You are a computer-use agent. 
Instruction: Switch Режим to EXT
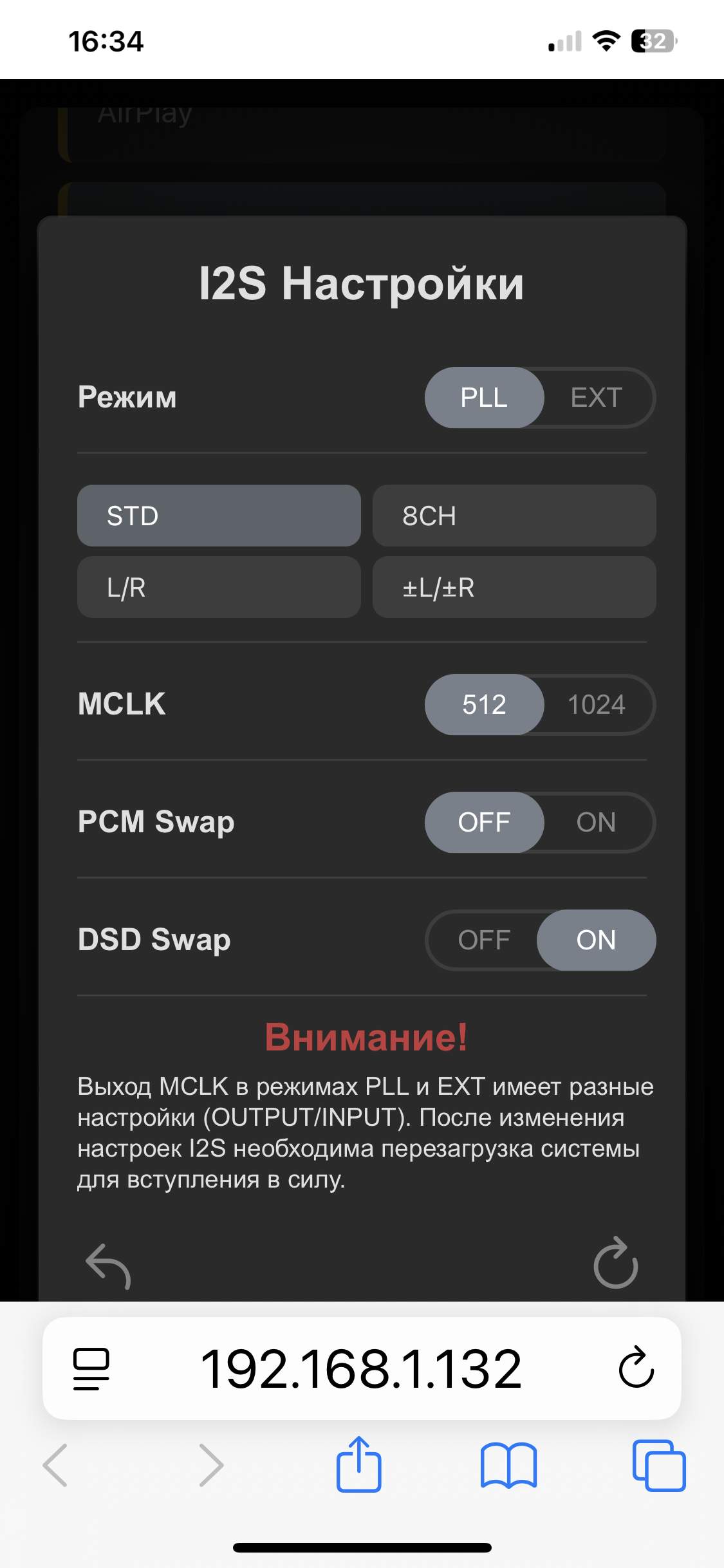[597, 398]
